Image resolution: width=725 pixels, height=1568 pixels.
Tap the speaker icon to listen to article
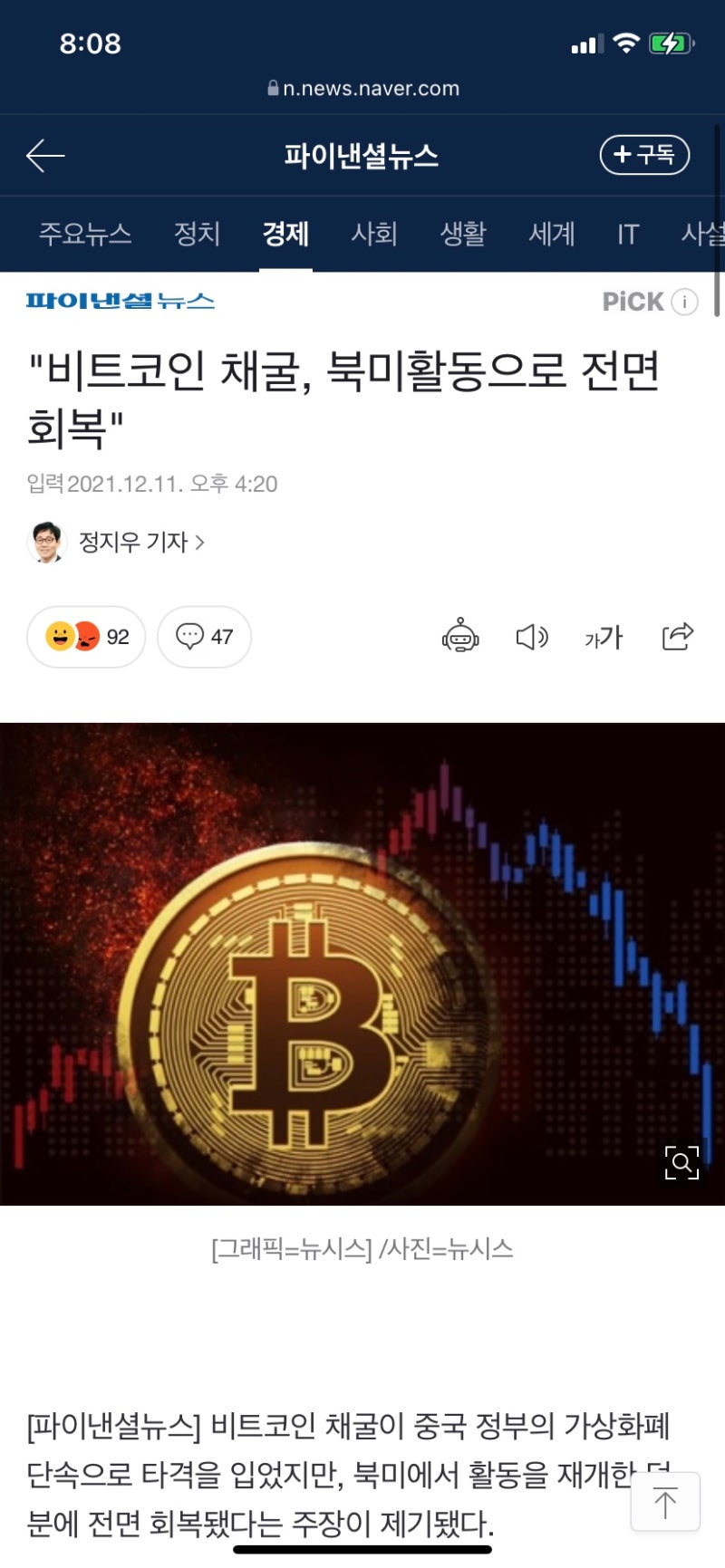[531, 638]
